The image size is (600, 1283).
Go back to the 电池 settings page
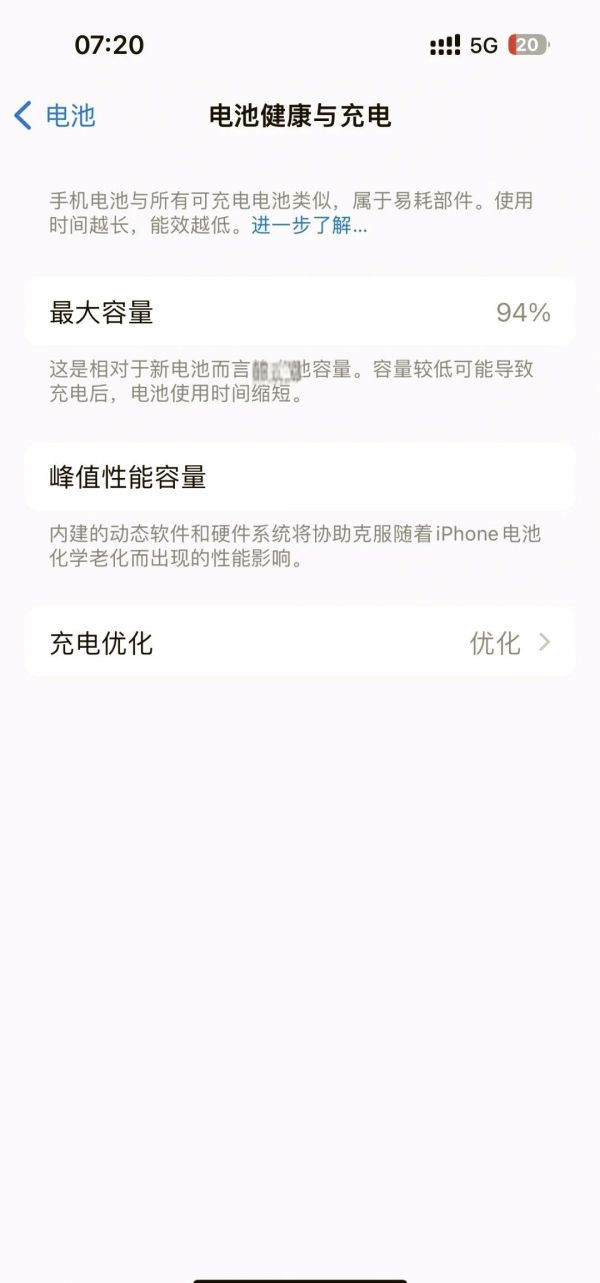click(55, 115)
